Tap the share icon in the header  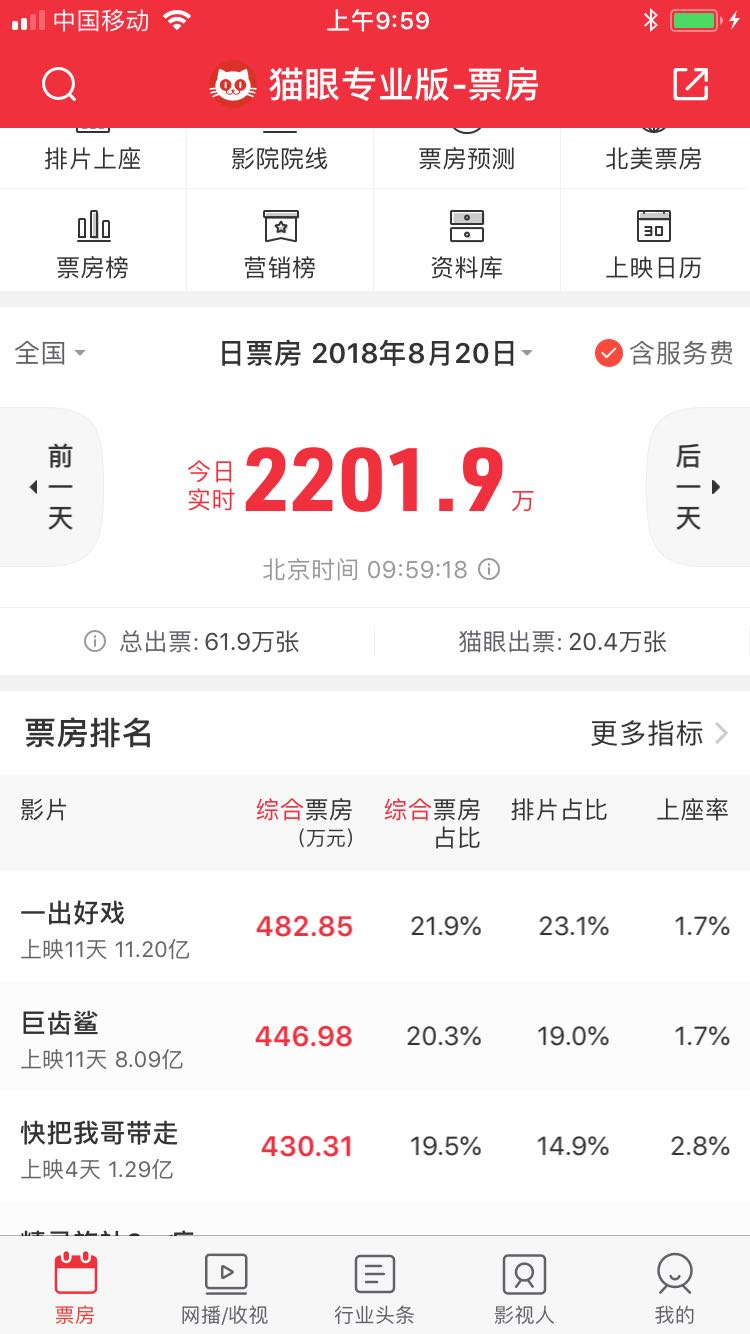pyautogui.click(x=690, y=85)
